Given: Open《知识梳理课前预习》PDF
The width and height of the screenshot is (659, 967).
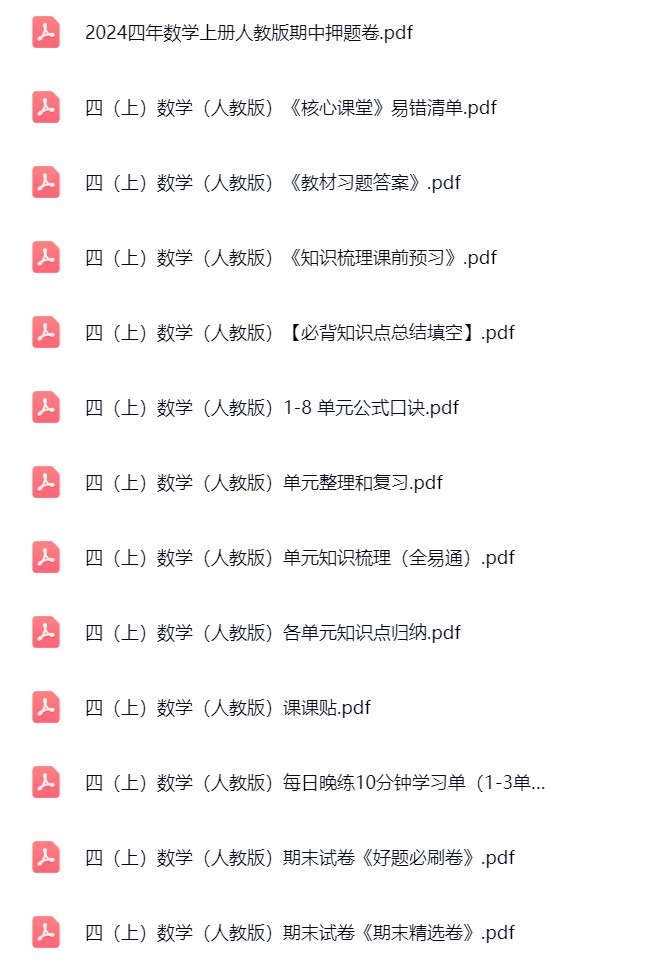Looking at the screenshot, I should click(290, 258).
